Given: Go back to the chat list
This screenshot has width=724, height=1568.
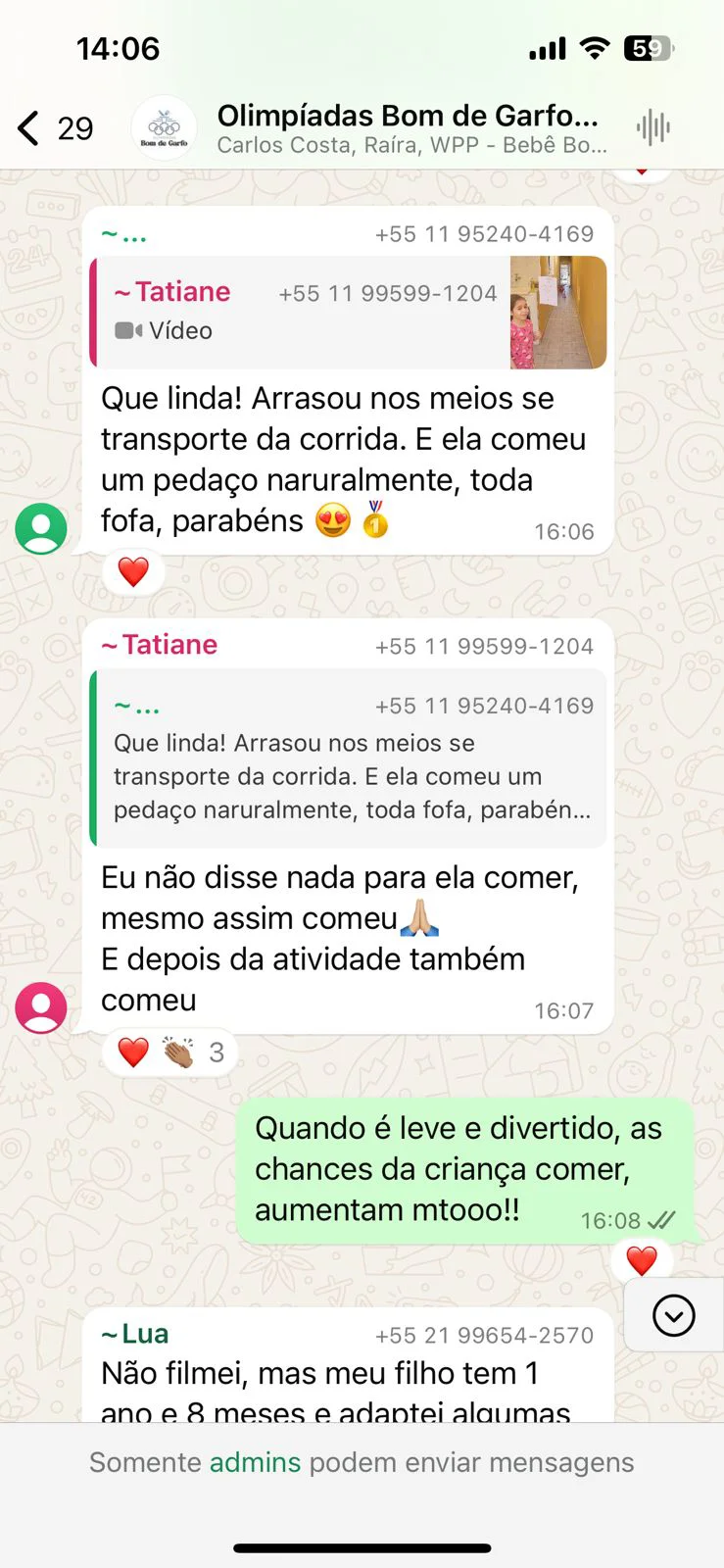Looking at the screenshot, I should coord(31,128).
